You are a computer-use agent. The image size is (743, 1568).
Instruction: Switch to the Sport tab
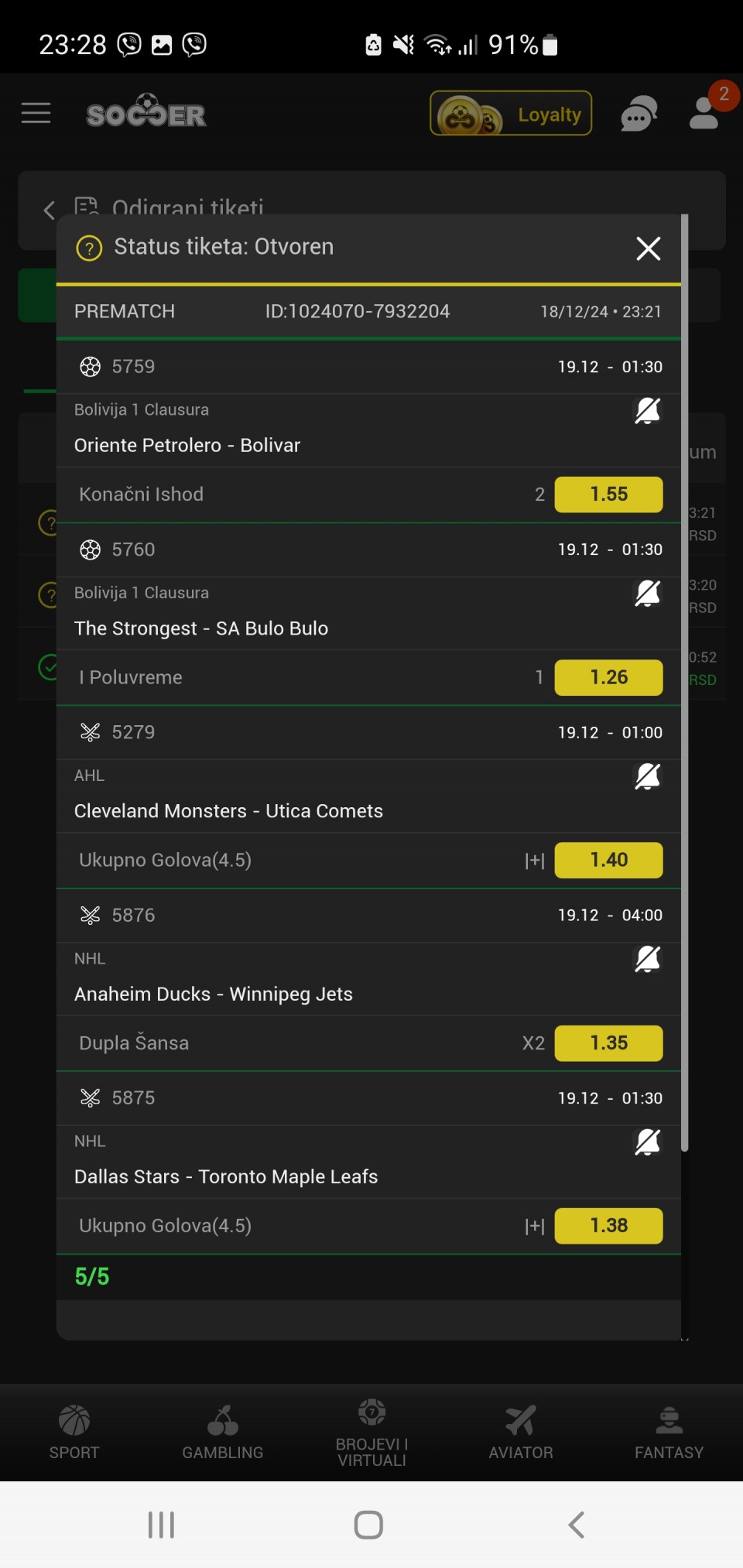click(x=74, y=1433)
